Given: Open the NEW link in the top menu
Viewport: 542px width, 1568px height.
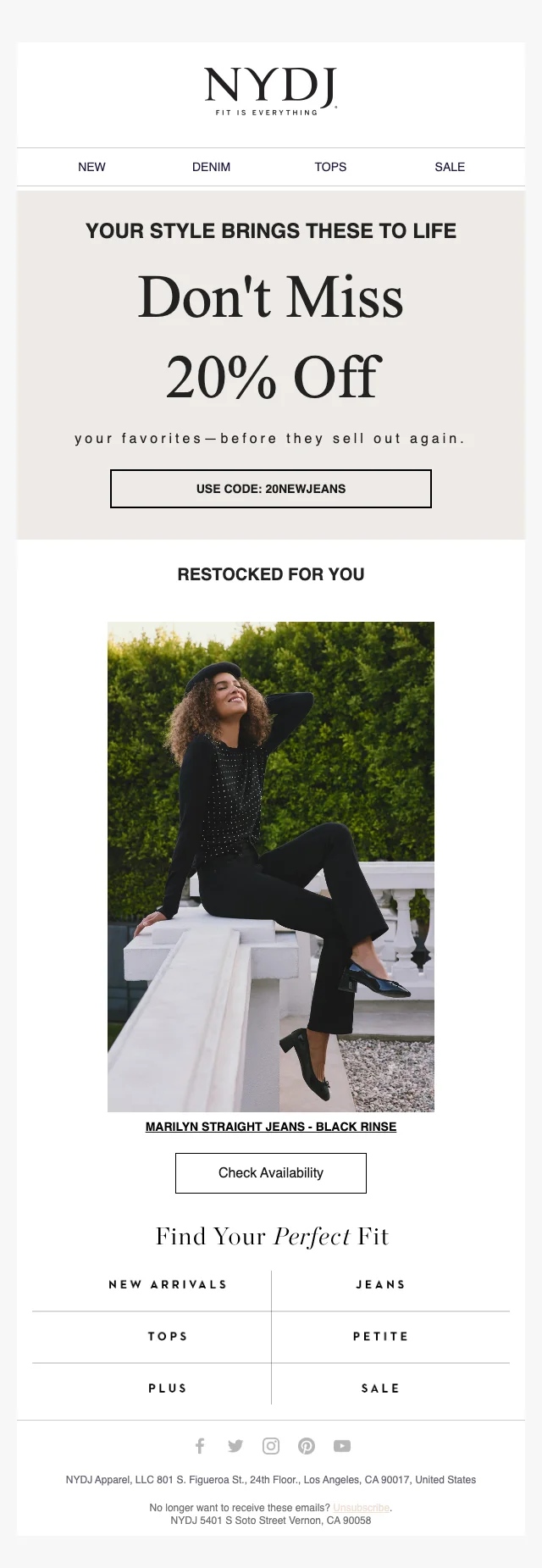Looking at the screenshot, I should (91, 167).
